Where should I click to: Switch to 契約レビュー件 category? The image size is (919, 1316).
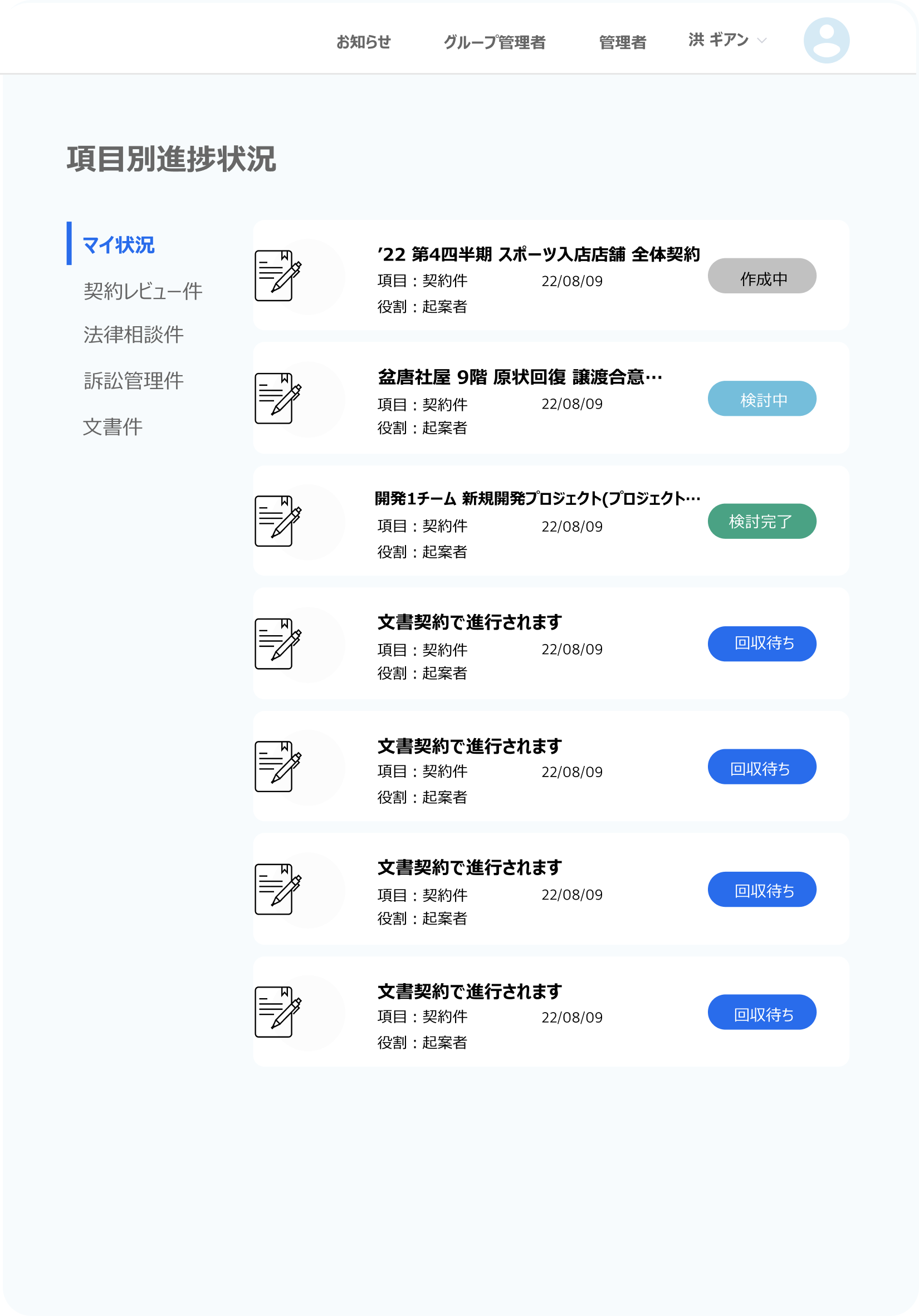pos(143,291)
